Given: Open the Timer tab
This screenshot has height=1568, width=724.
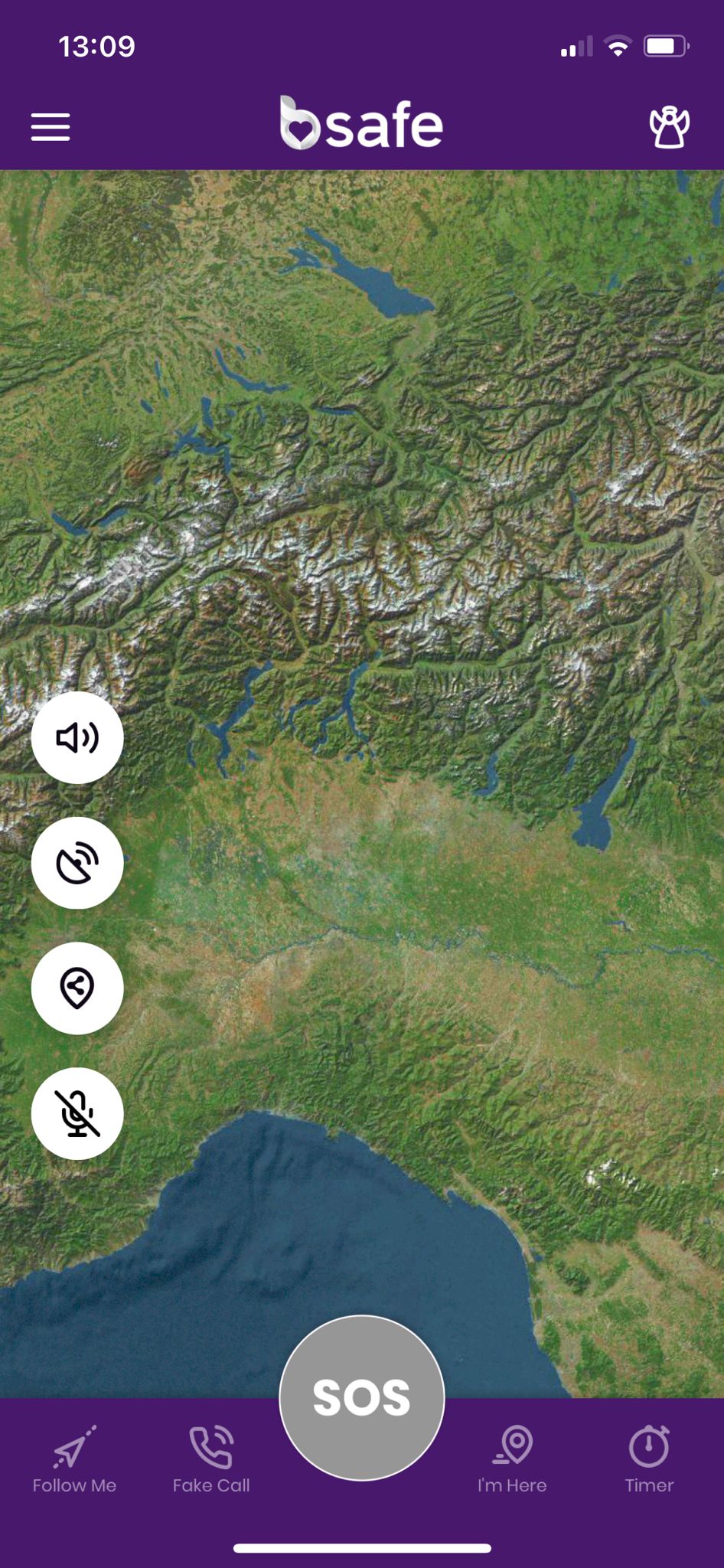Looking at the screenshot, I should click(649, 1460).
